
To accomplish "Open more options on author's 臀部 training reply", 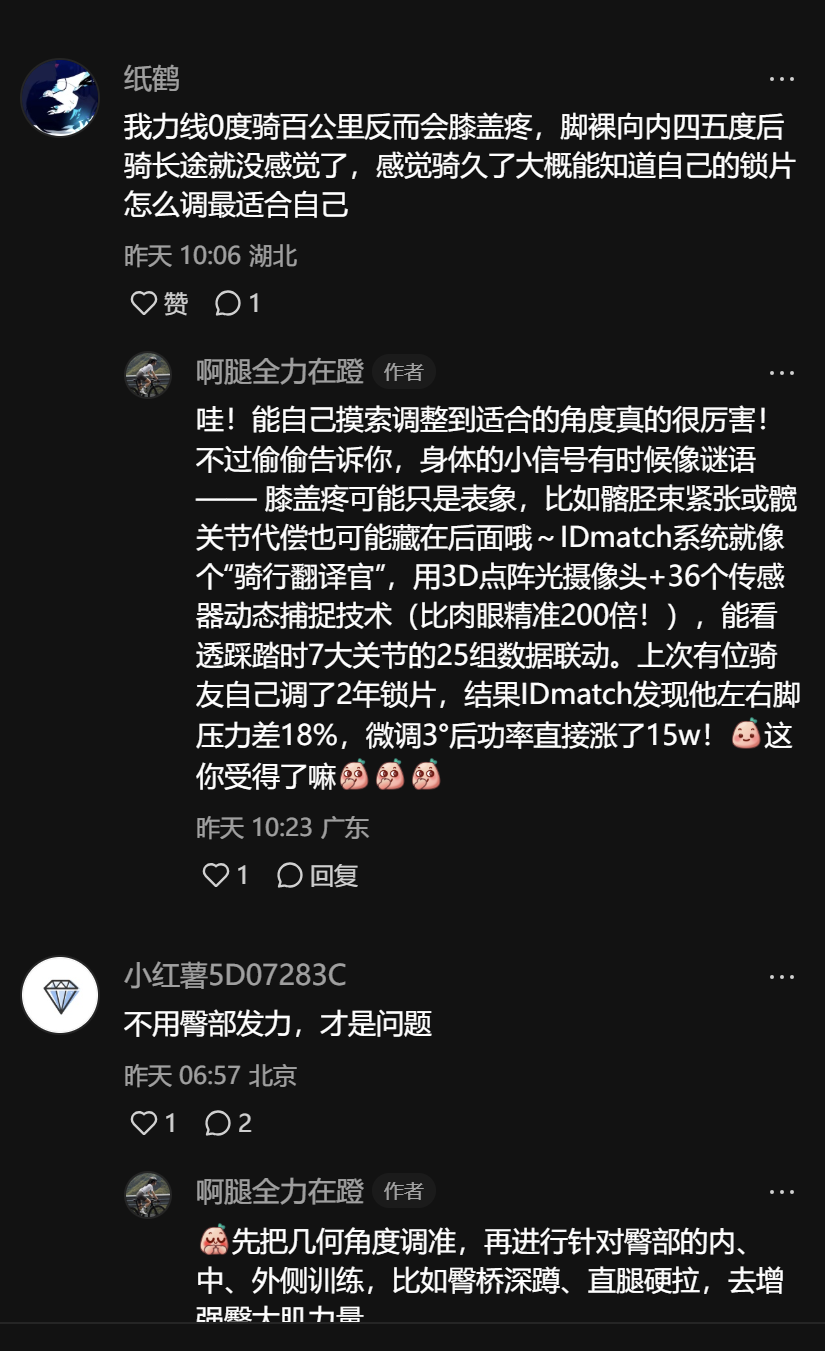I will click(x=781, y=1192).
